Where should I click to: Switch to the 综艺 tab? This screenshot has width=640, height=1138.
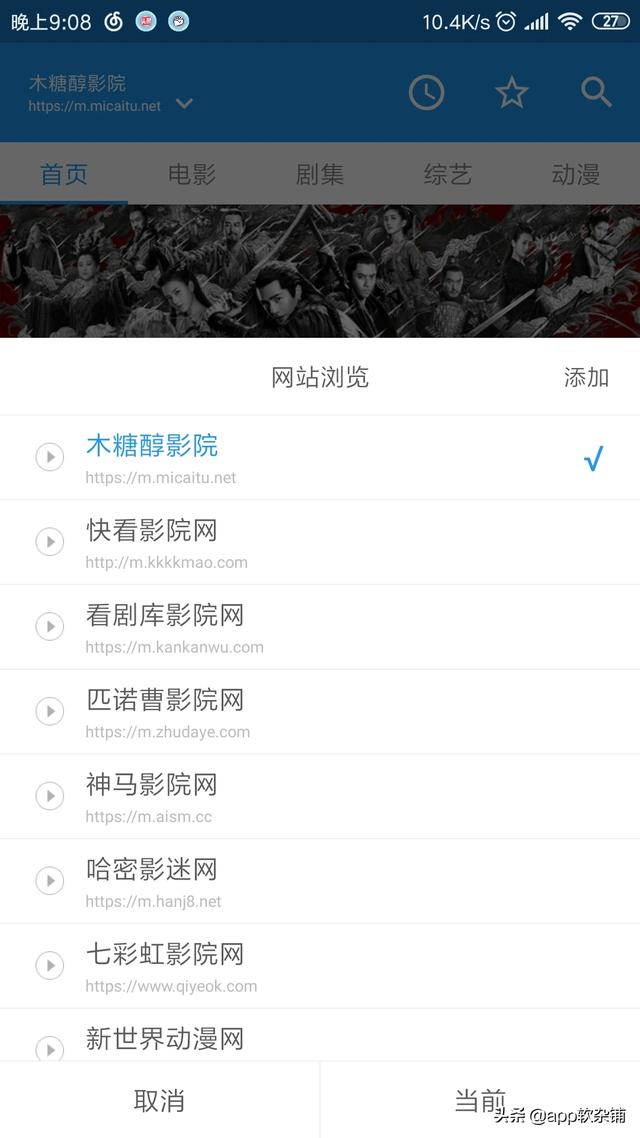pyautogui.click(x=448, y=174)
